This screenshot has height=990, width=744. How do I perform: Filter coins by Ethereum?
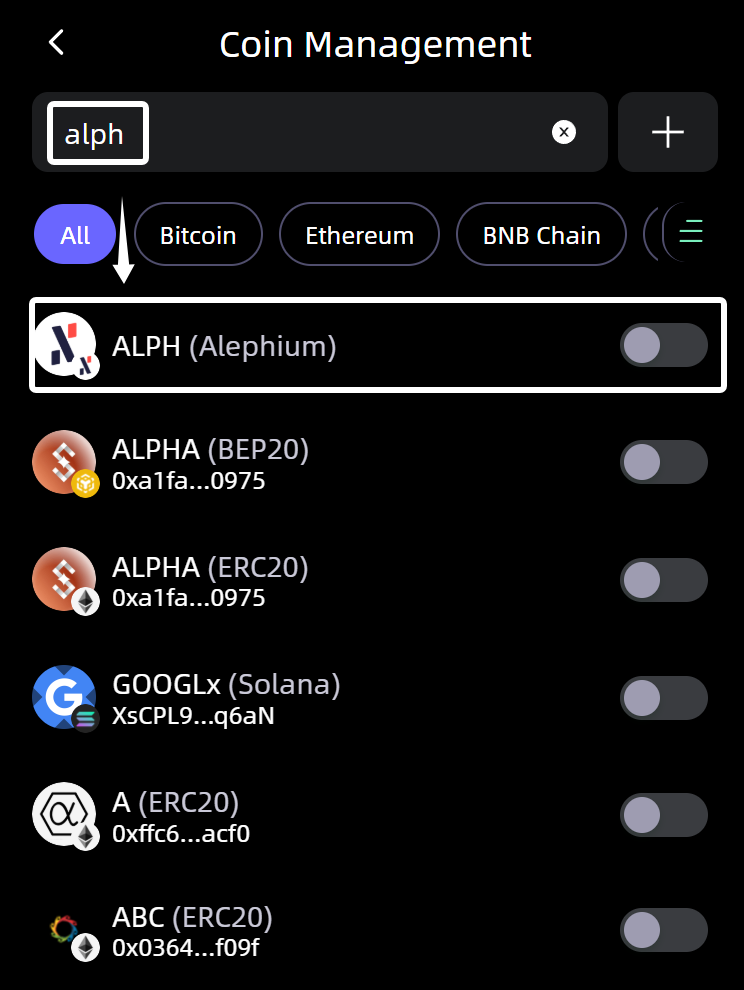click(359, 235)
